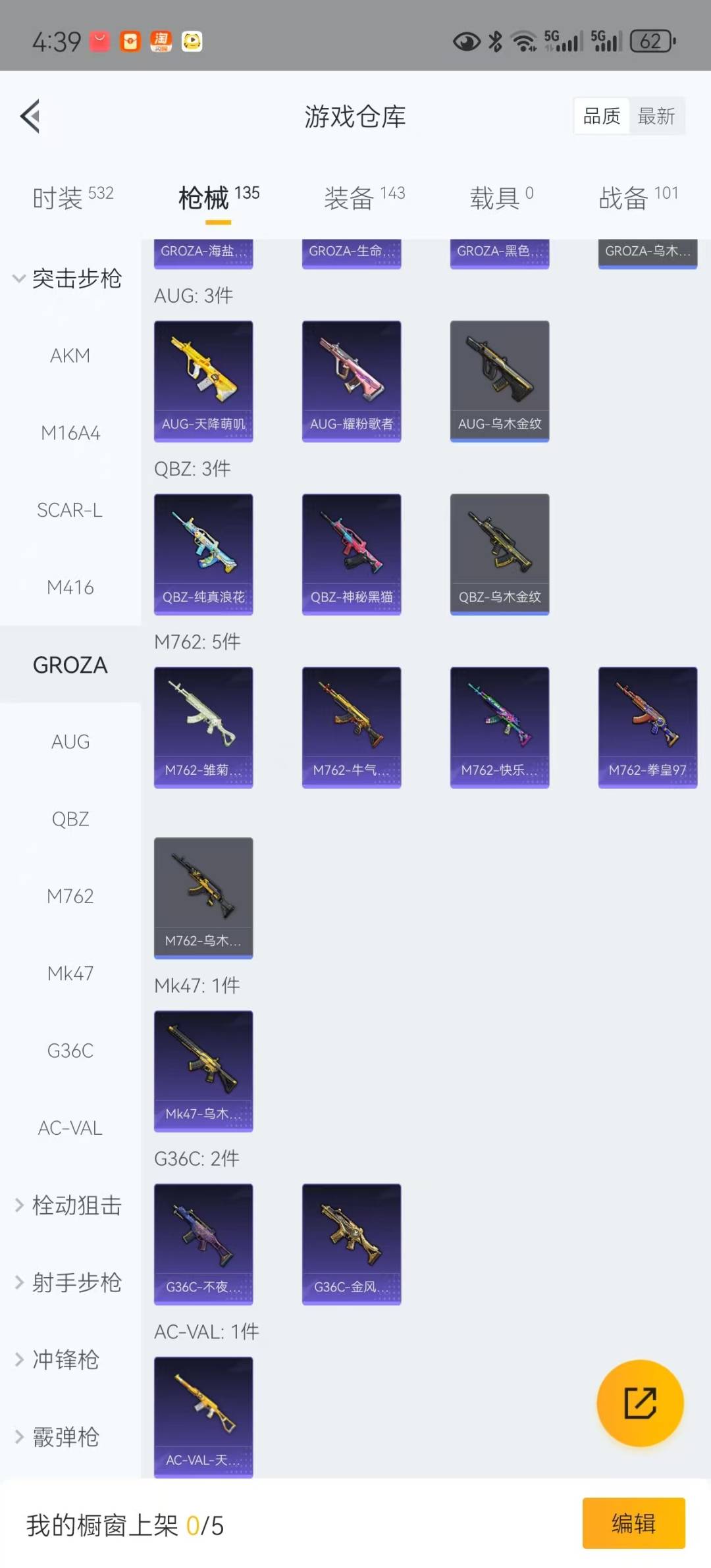View the AUG-乌木金纹 skin
The image size is (711, 1568).
pos(500,381)
